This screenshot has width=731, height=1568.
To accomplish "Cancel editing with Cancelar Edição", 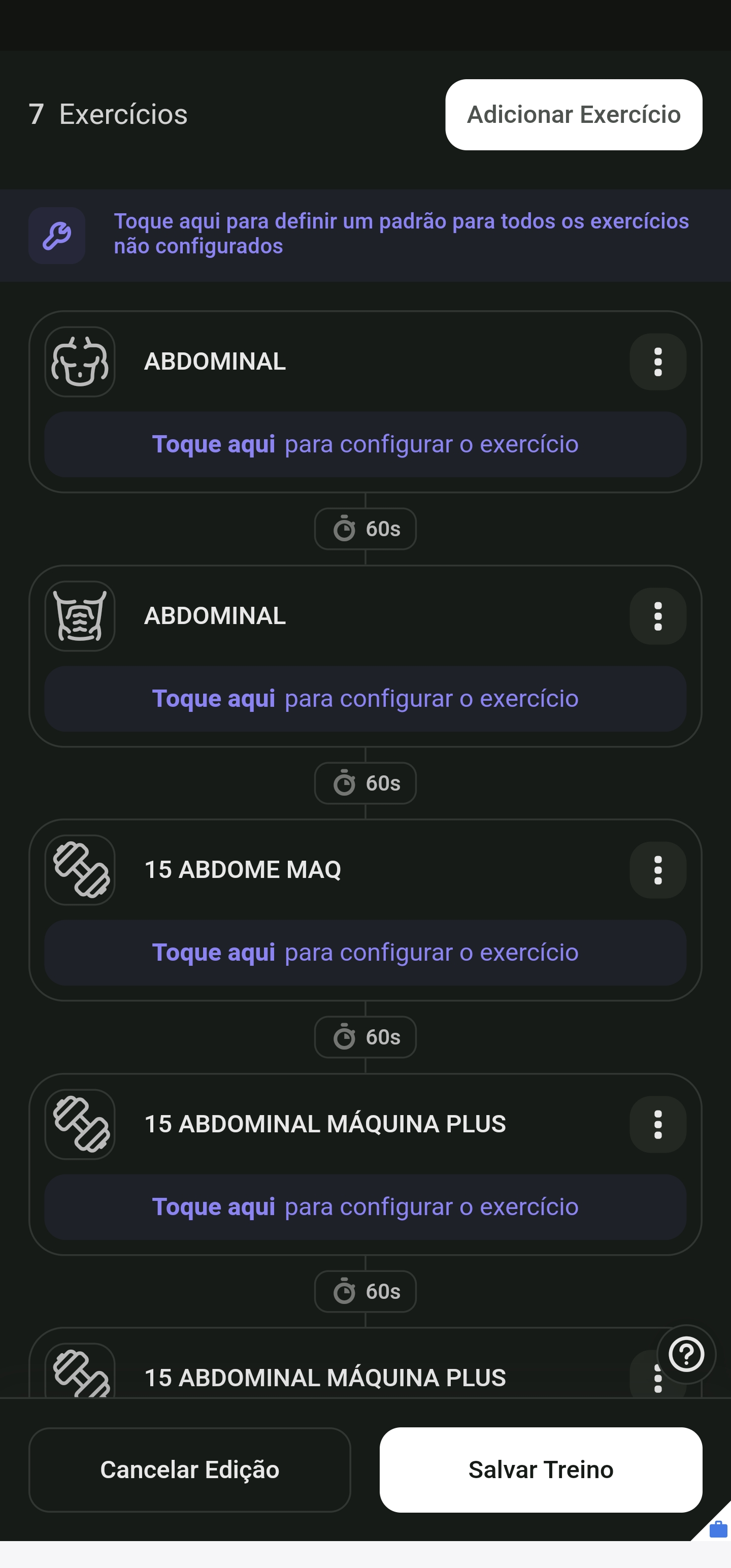I will [x=189, y=1470].
